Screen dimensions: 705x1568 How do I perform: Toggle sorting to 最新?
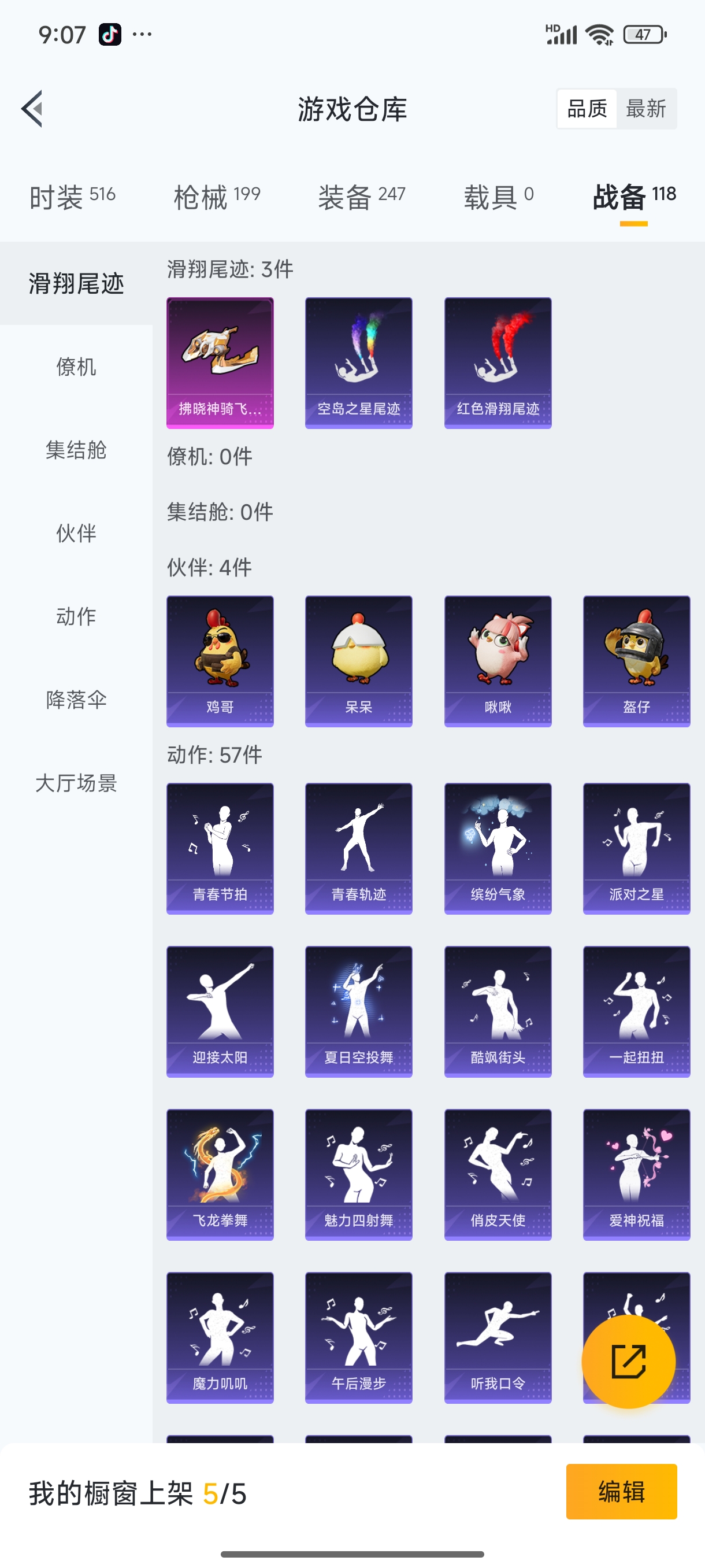tap(647, 108)
